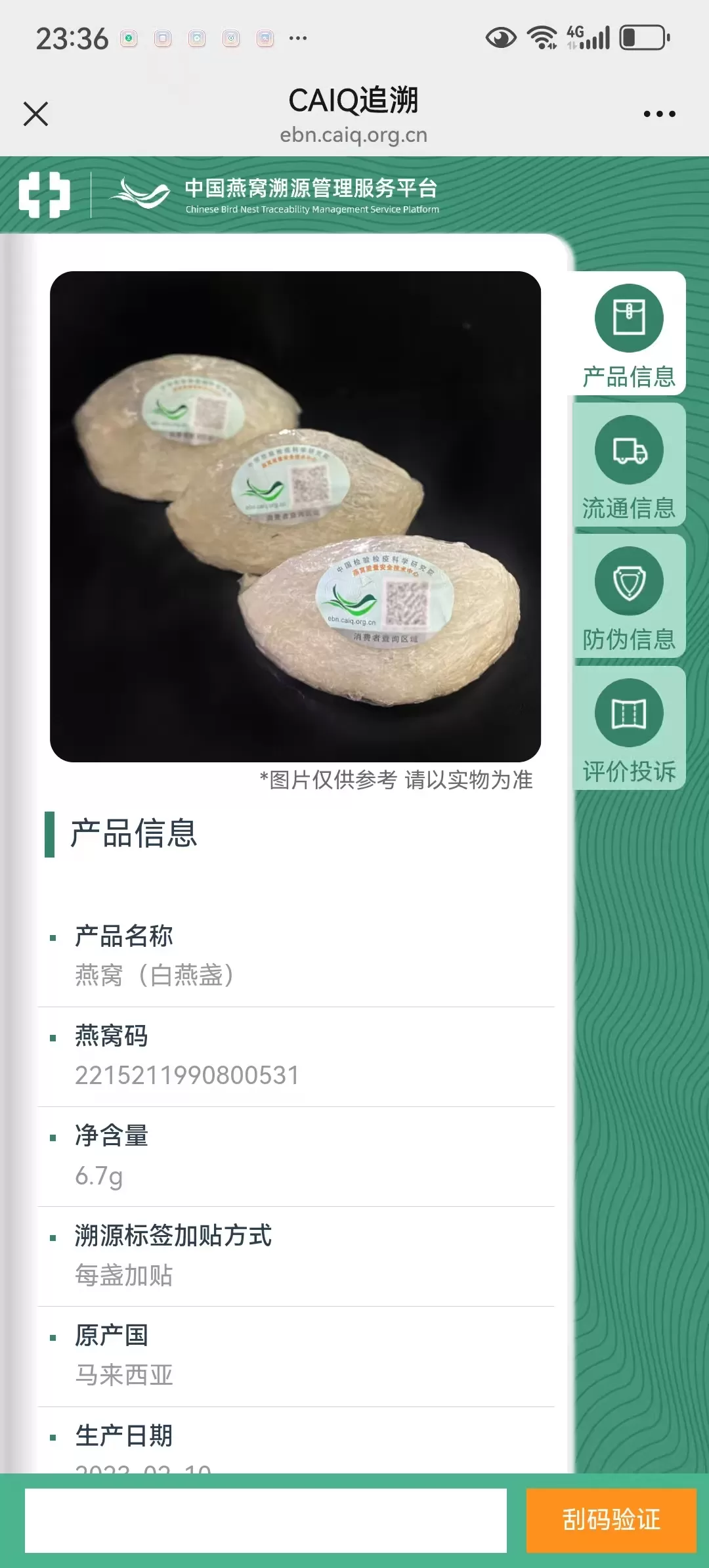709x1568 pixels.
Task: Tap the eye-comfort status bar icon
Action: pos(500,37)
